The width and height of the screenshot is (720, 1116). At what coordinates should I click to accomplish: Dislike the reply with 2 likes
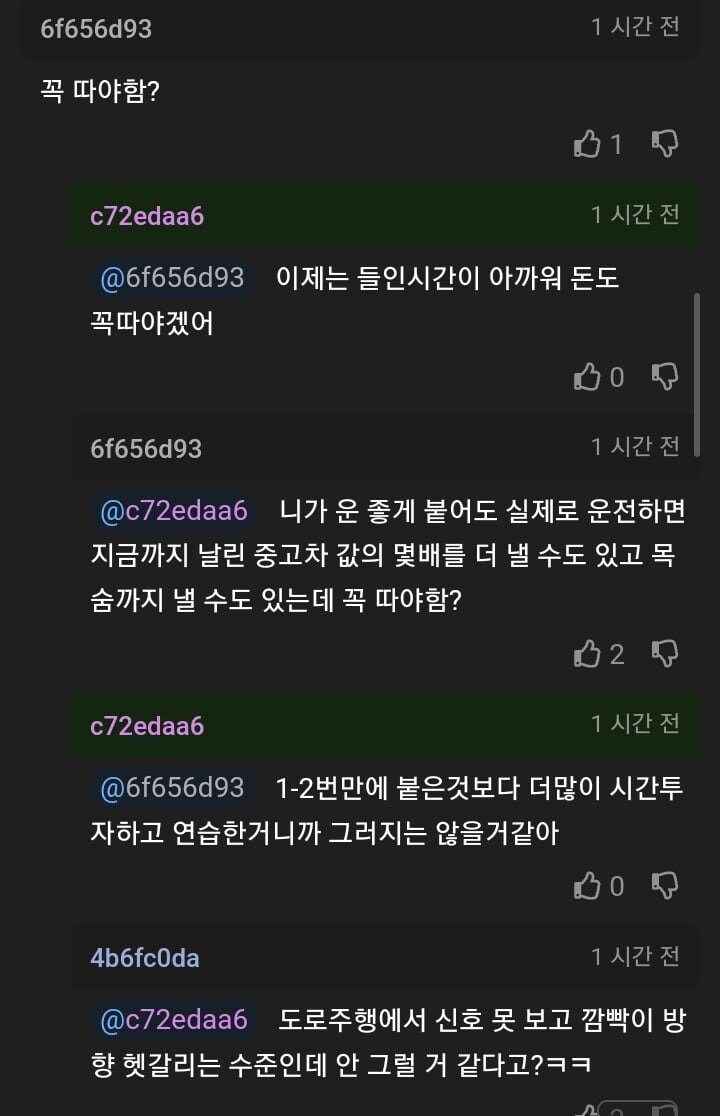coord(663,653)
